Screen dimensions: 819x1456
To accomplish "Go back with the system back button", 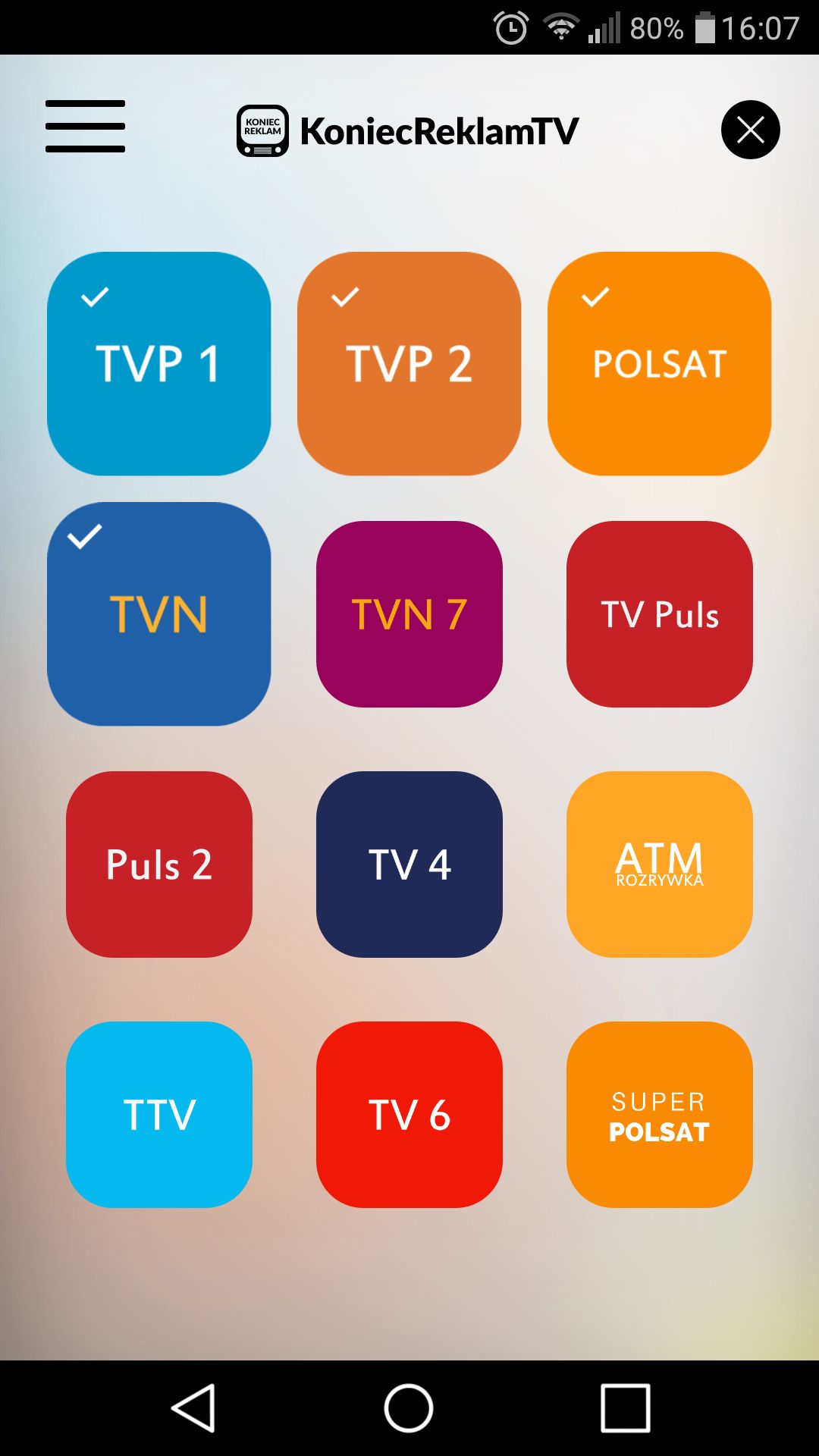I will point(194,1408).
